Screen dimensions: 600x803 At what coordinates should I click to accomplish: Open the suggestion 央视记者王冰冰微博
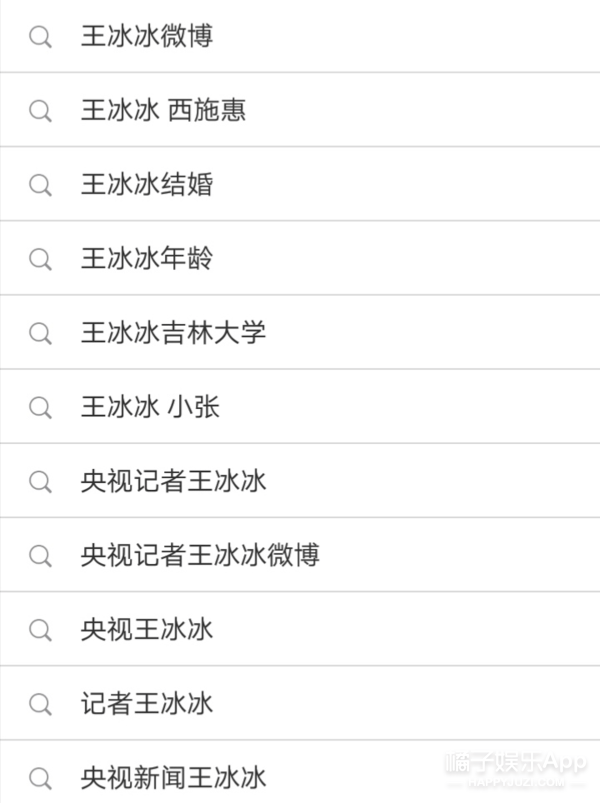(200, 555)
